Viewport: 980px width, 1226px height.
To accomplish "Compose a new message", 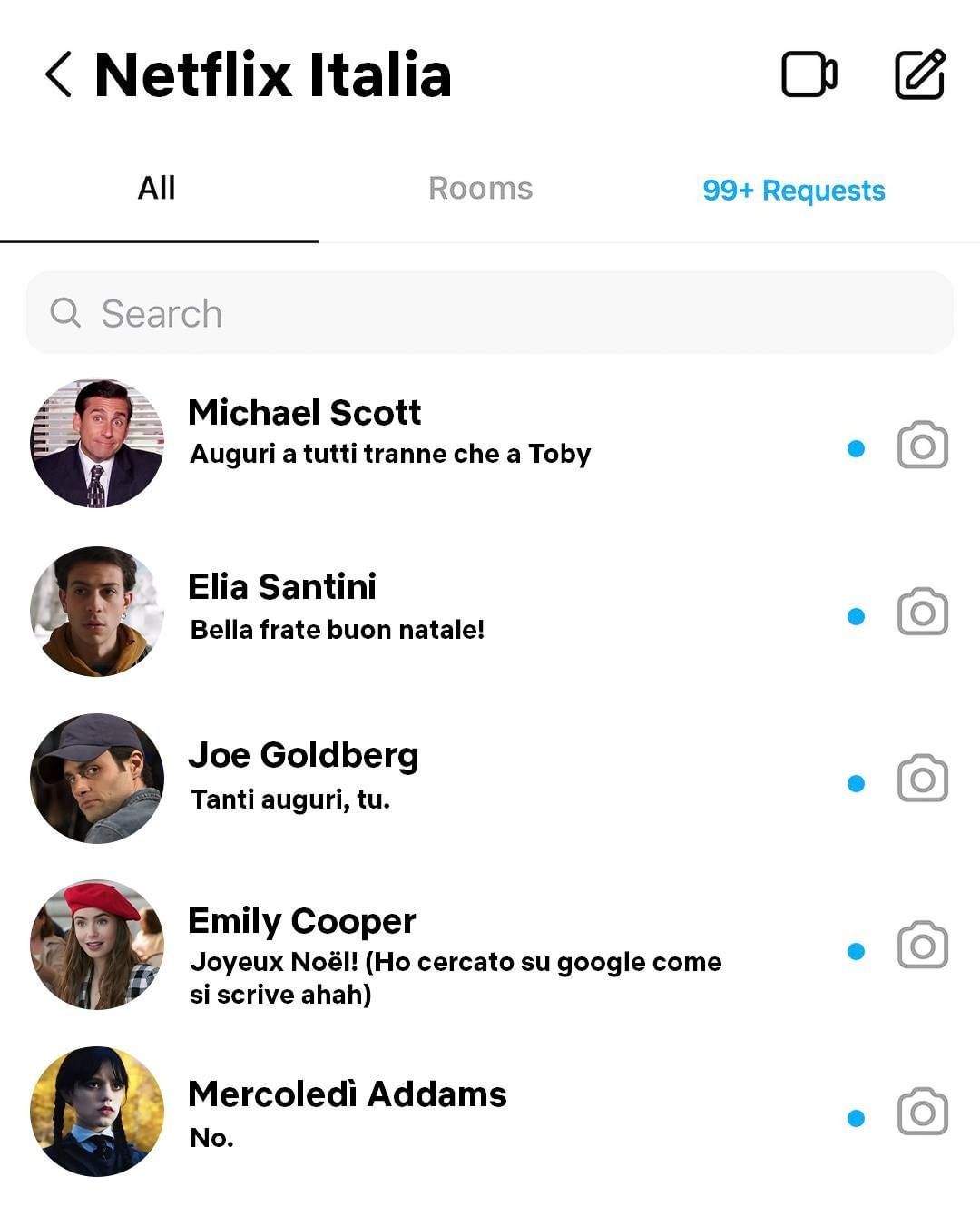I will coord(920,74).
